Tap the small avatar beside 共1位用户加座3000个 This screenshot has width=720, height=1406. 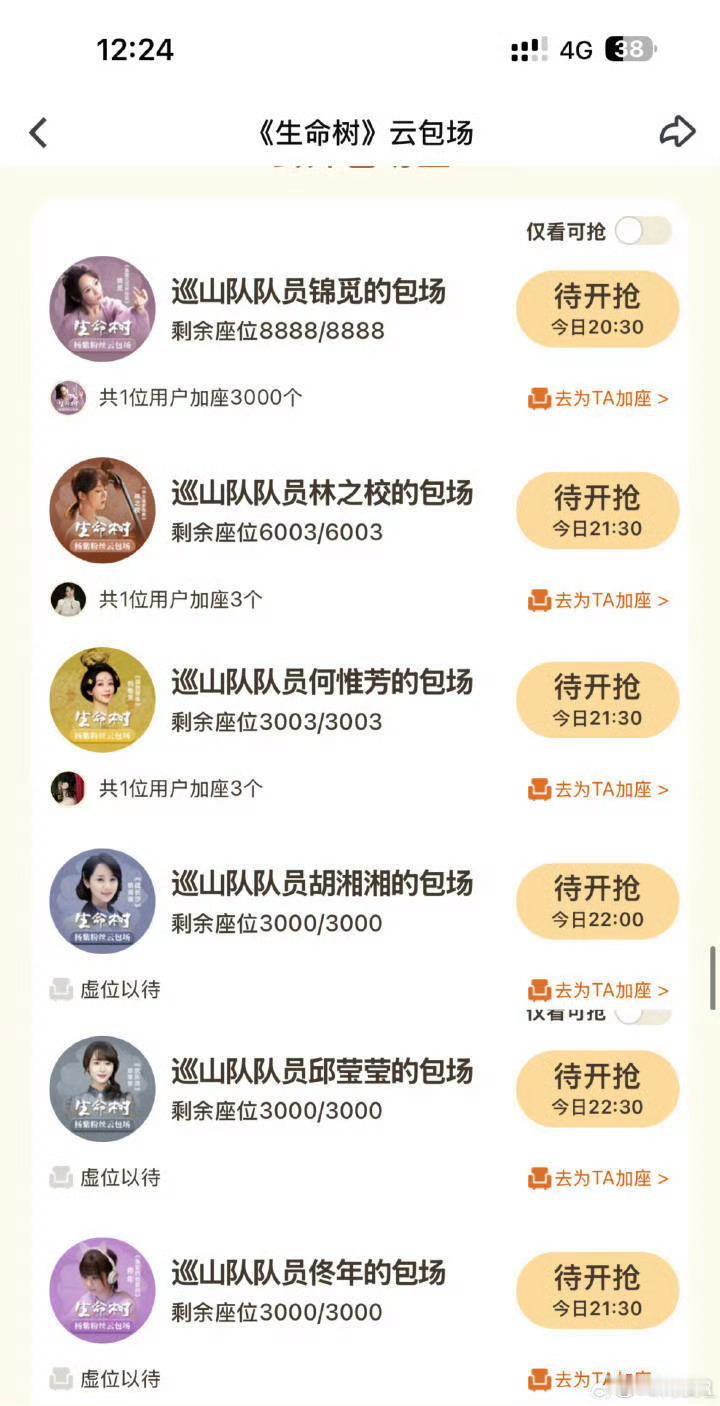click(68, 397)
